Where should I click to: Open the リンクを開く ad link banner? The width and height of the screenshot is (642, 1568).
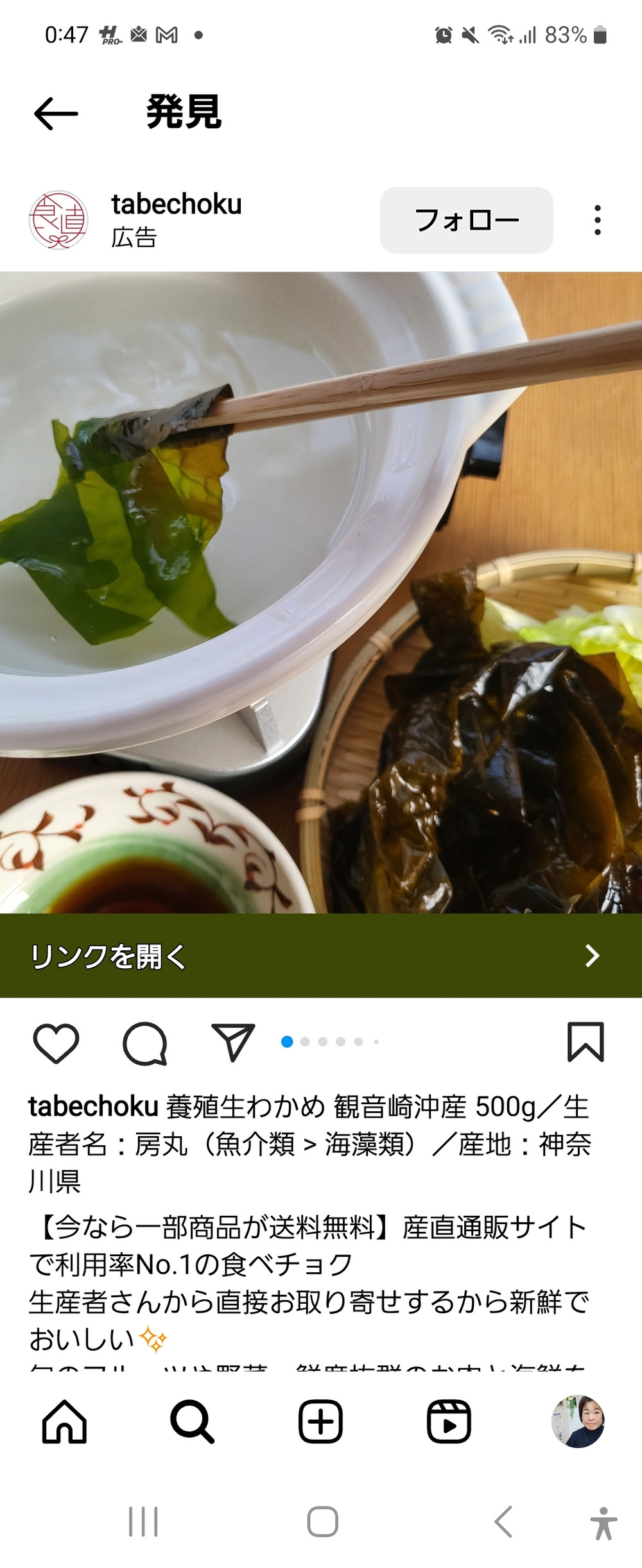[x=321, y=955]
